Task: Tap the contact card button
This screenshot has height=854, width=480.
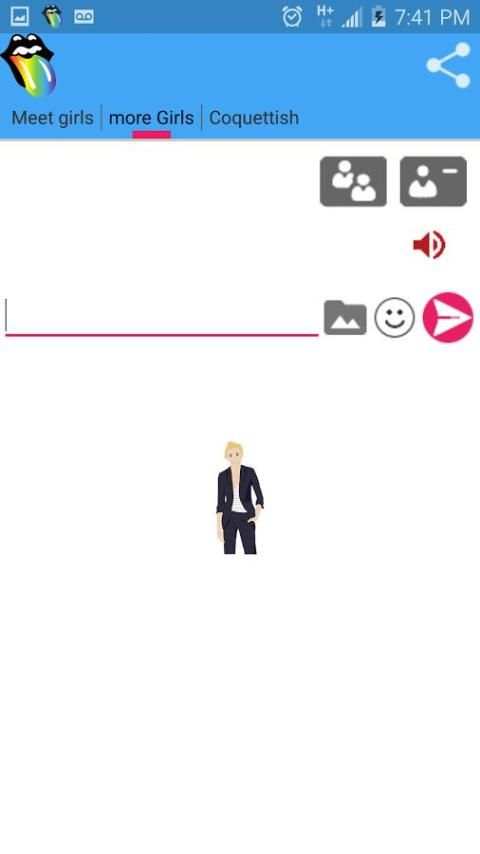Action: tap(433, 181)
